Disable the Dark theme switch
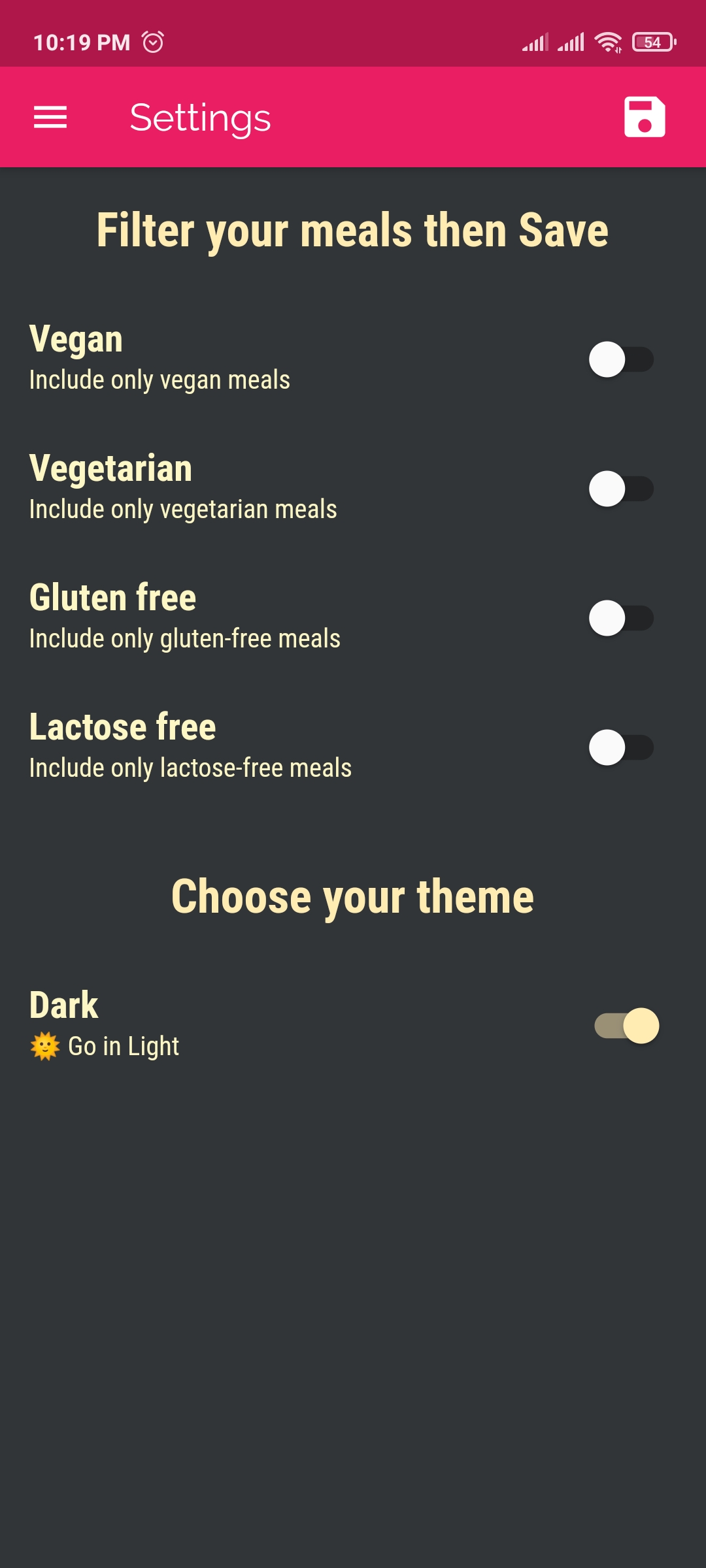Image resolution: width=706 pixels, height=1568 pixels. coord(626,1026)
